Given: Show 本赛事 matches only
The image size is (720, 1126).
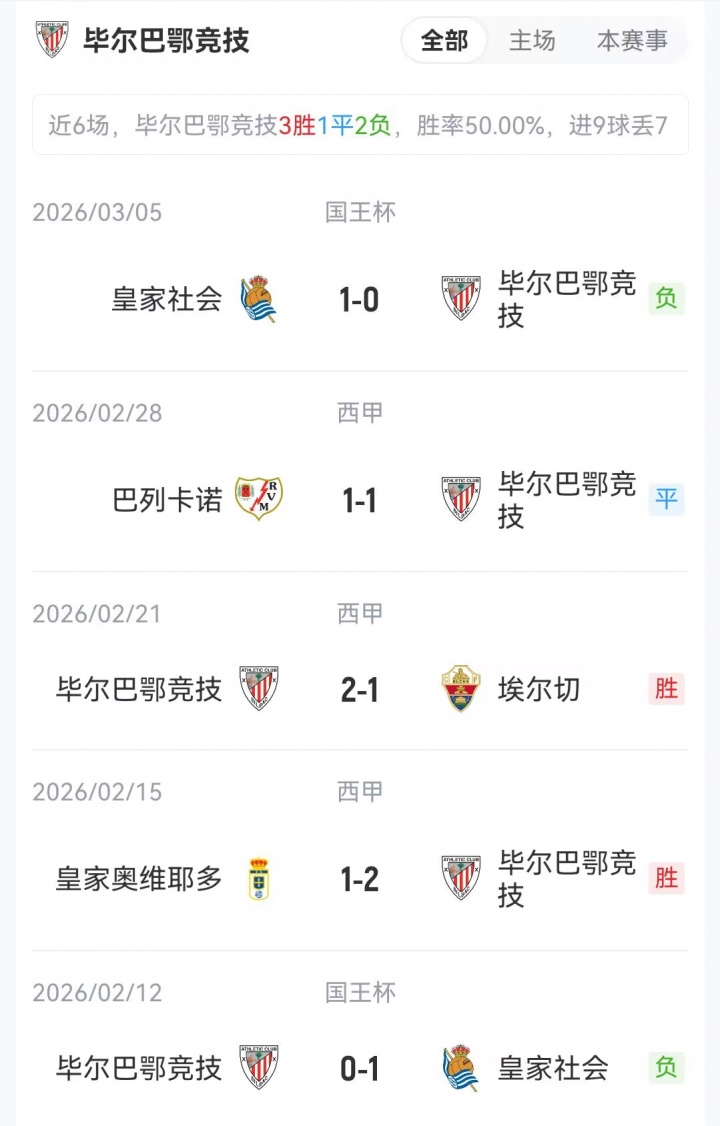Looking at the screenshot, I should (x=632, y=41).
